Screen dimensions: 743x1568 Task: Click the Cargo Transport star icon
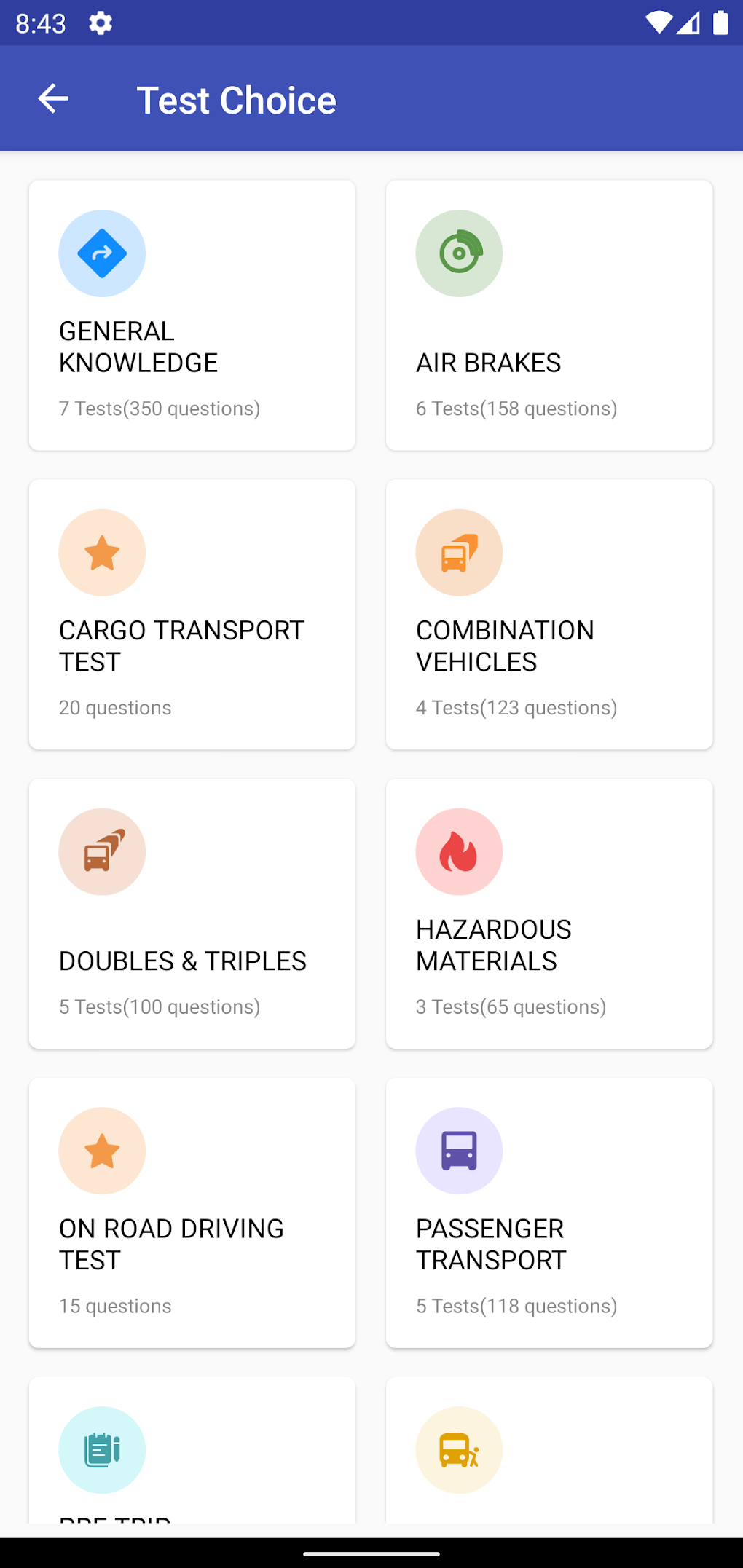(x=102, y=552)
